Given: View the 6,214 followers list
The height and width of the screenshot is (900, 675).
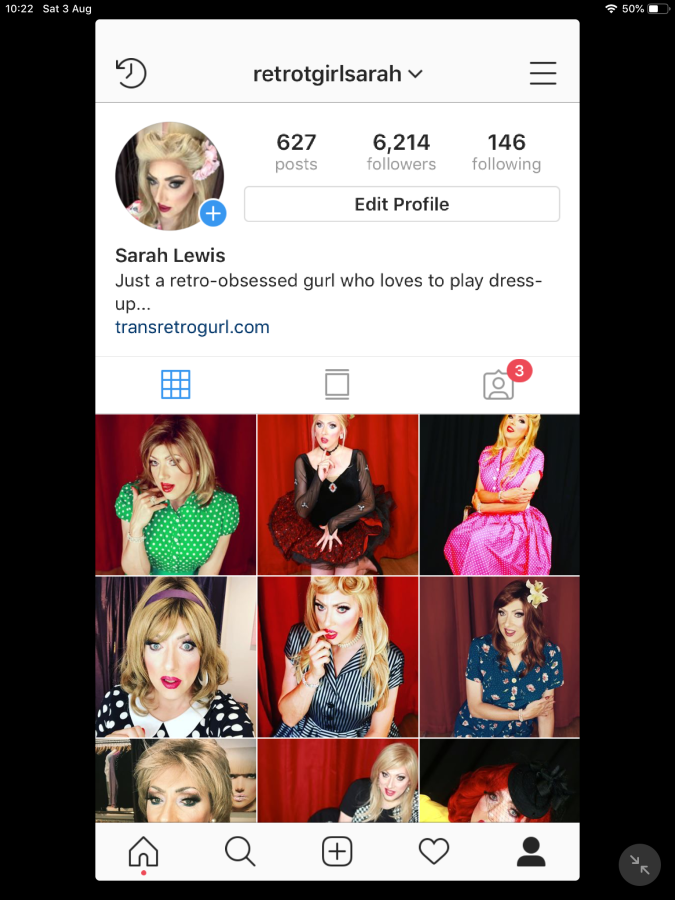Looking at the screenshot, I should [x=401, y=152].
